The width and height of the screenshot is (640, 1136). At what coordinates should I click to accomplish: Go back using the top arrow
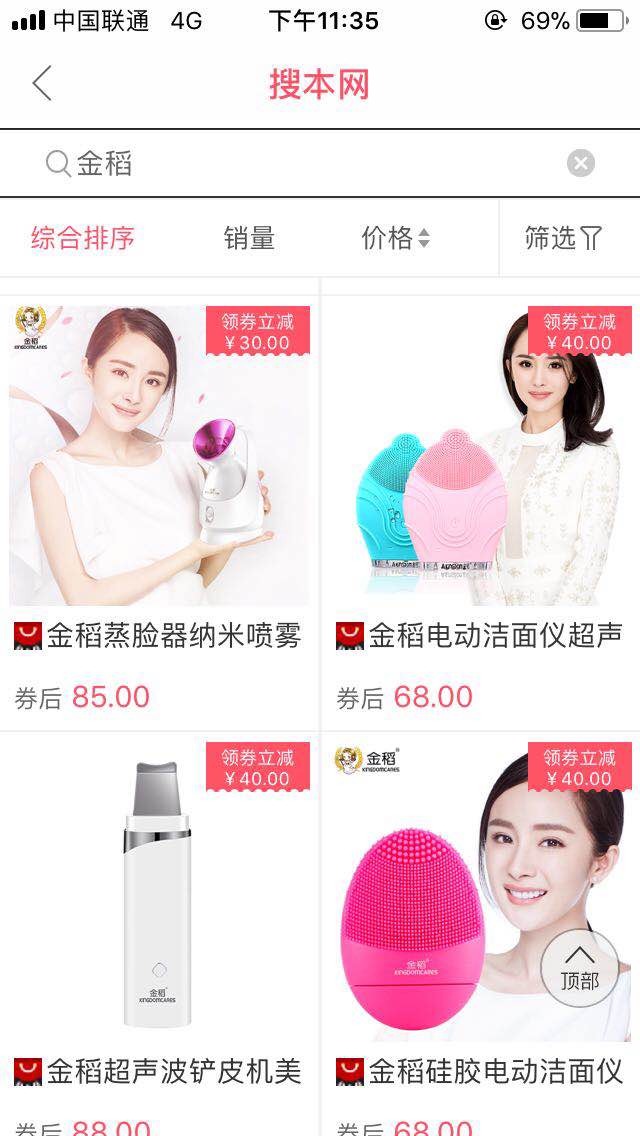(x=42, y=84)
